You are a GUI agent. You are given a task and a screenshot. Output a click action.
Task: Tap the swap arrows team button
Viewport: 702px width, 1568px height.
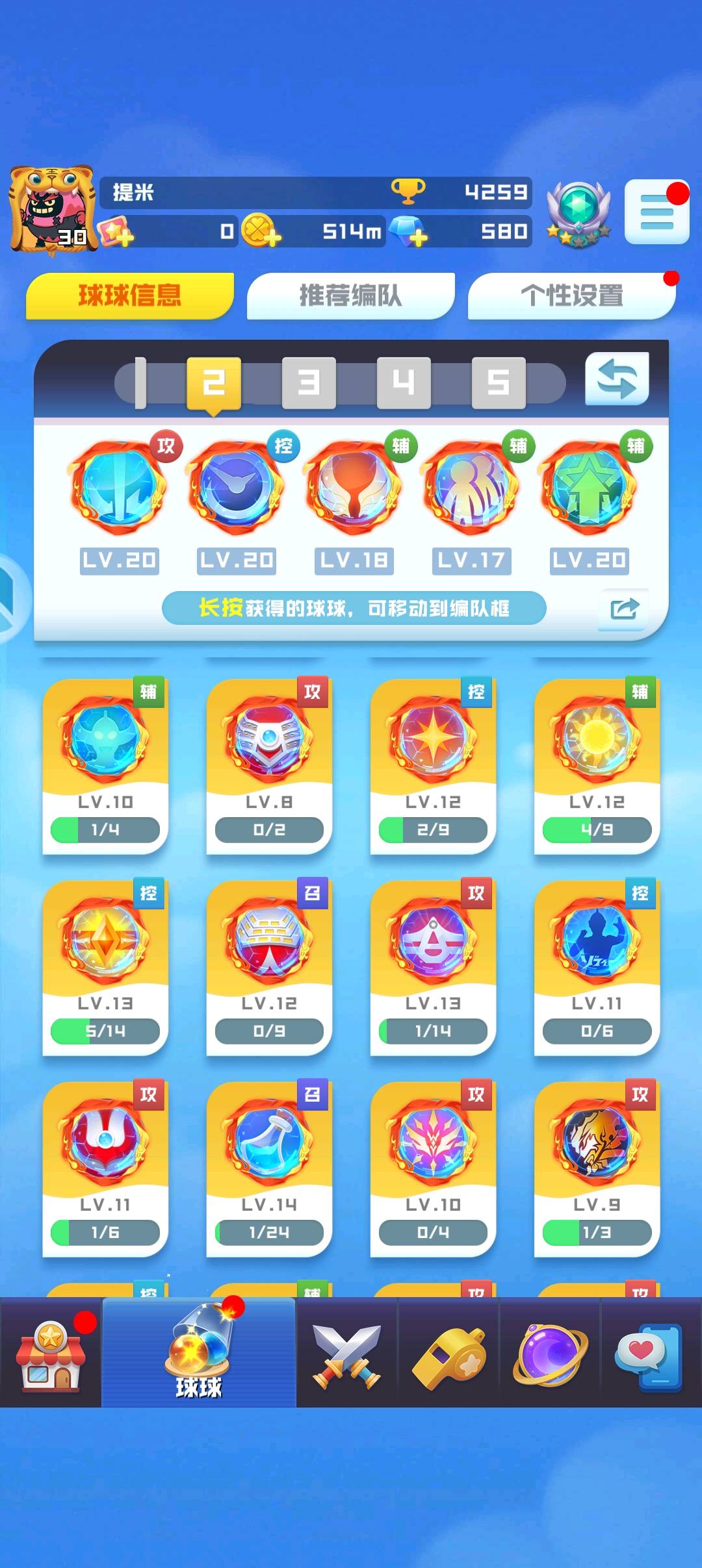(x=617, y=379)
